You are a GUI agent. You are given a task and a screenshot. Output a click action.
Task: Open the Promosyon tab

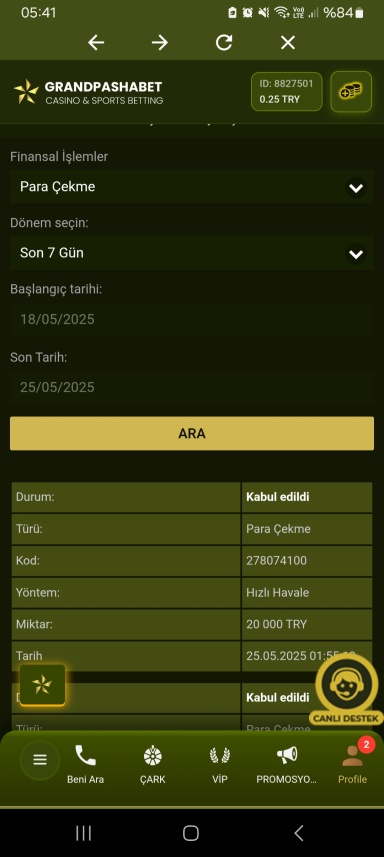(287, 764)
